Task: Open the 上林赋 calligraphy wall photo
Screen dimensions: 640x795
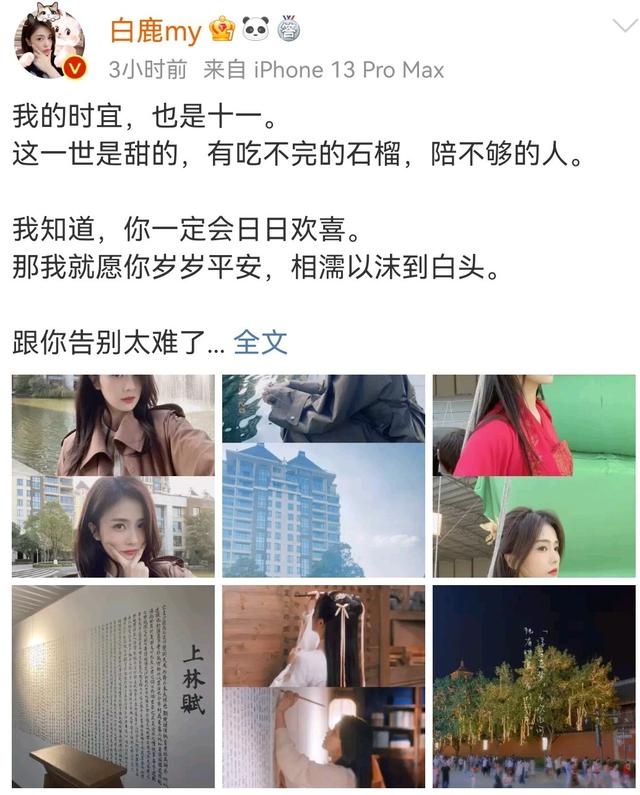Action: click(x=113, y=686)
